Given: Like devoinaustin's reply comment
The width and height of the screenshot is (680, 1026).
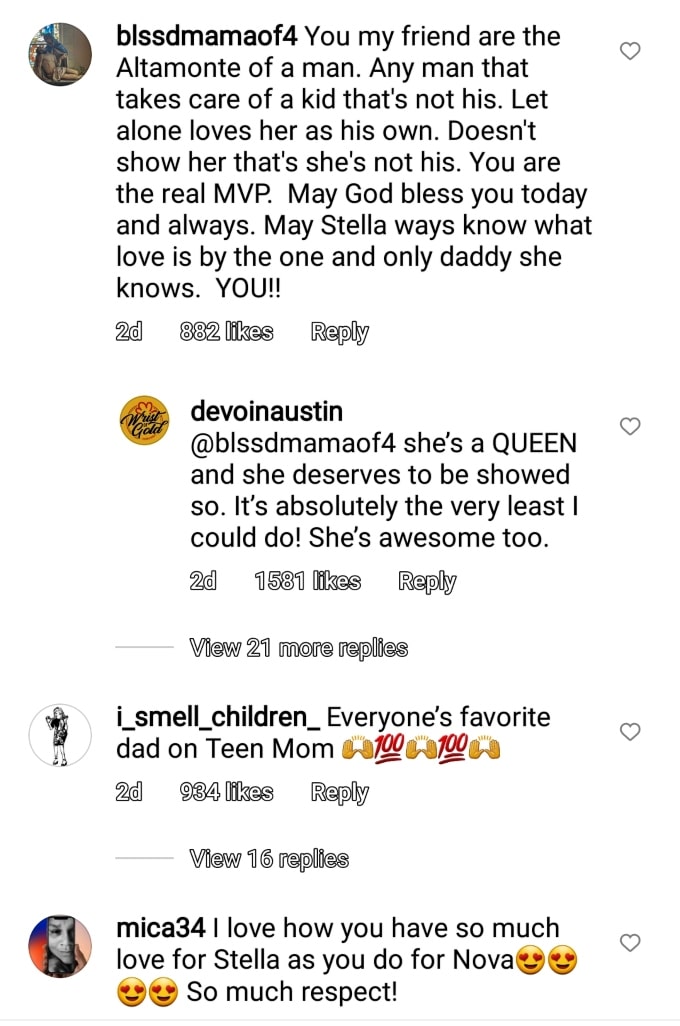Looking at the screenshot, I should [630, 427].
